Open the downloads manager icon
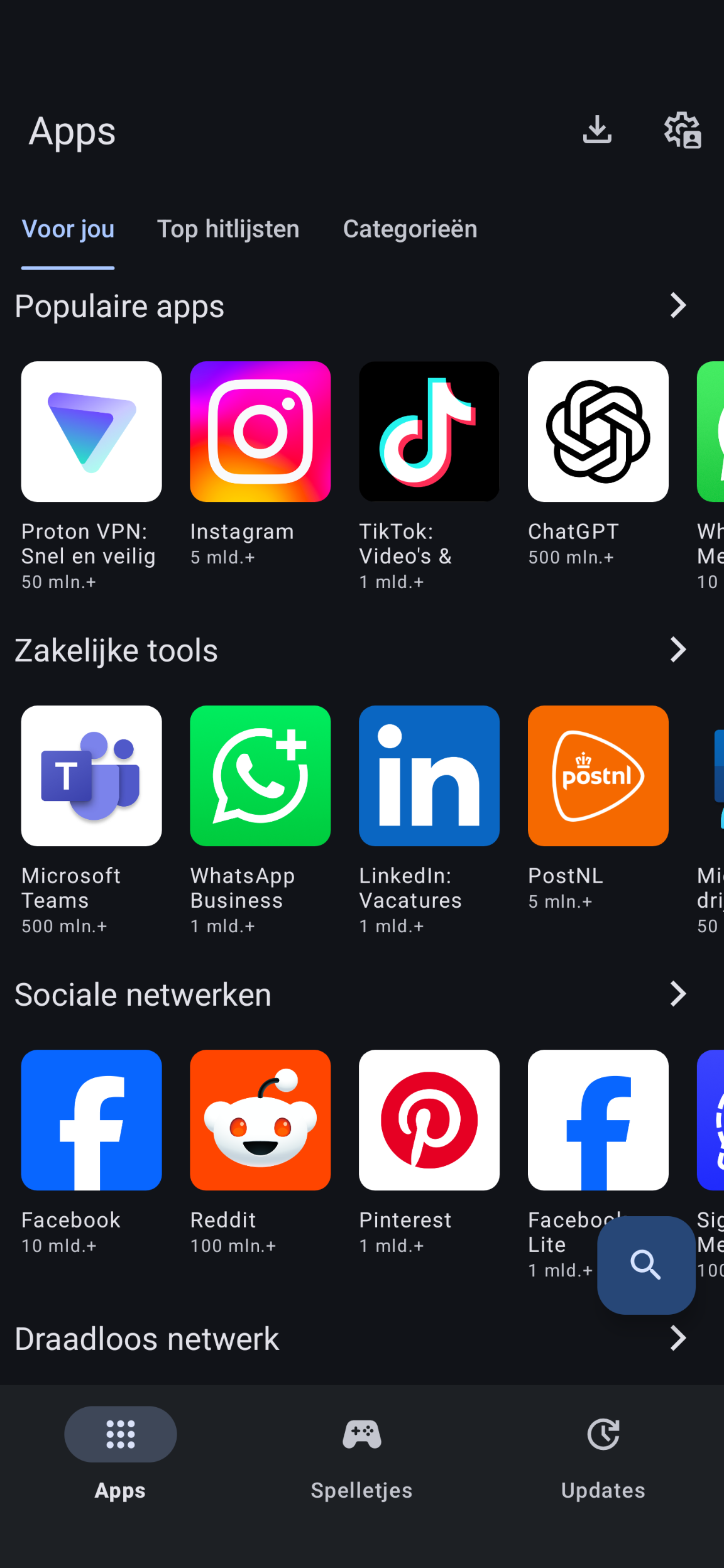 pos(596,129)
